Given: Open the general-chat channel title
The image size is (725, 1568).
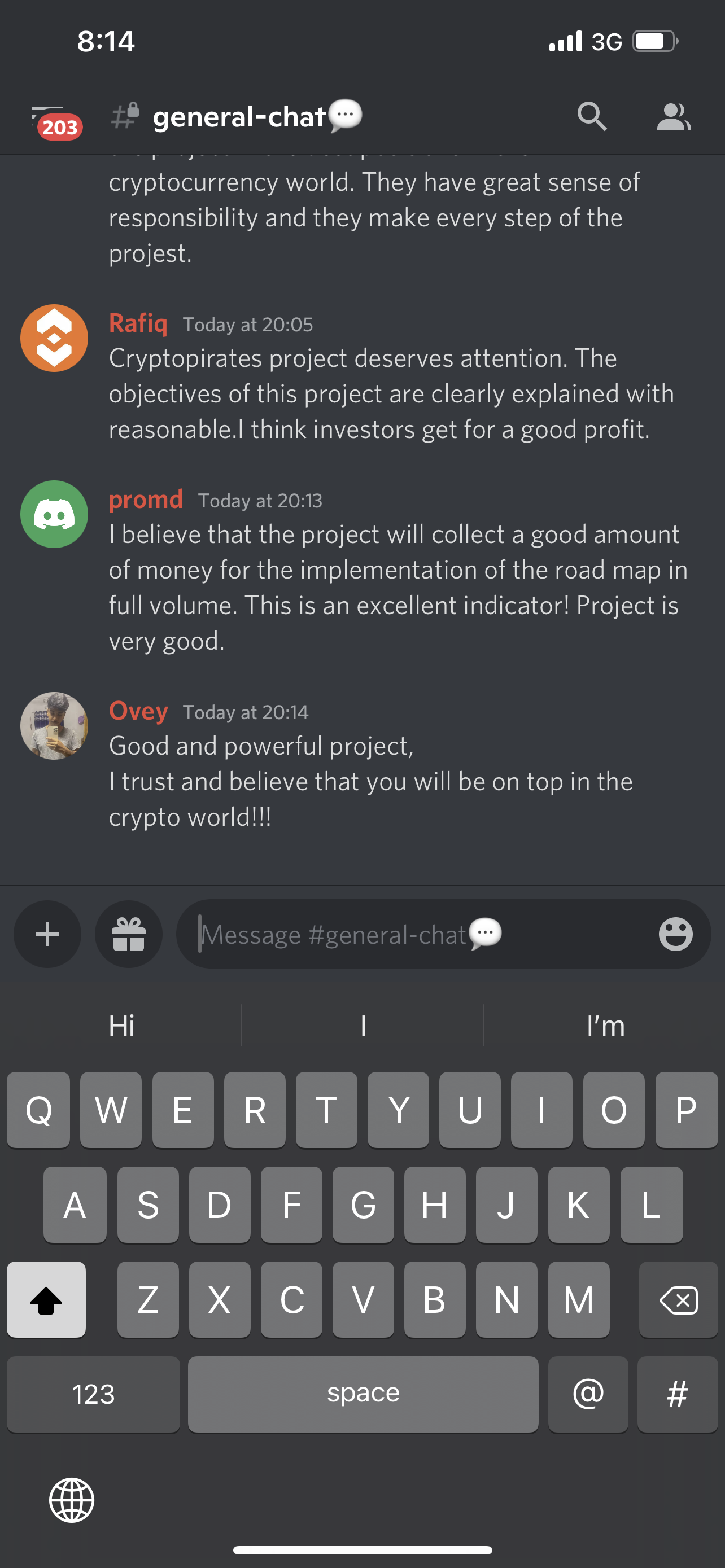Looking at the screenshot, I should click(240, 116).
